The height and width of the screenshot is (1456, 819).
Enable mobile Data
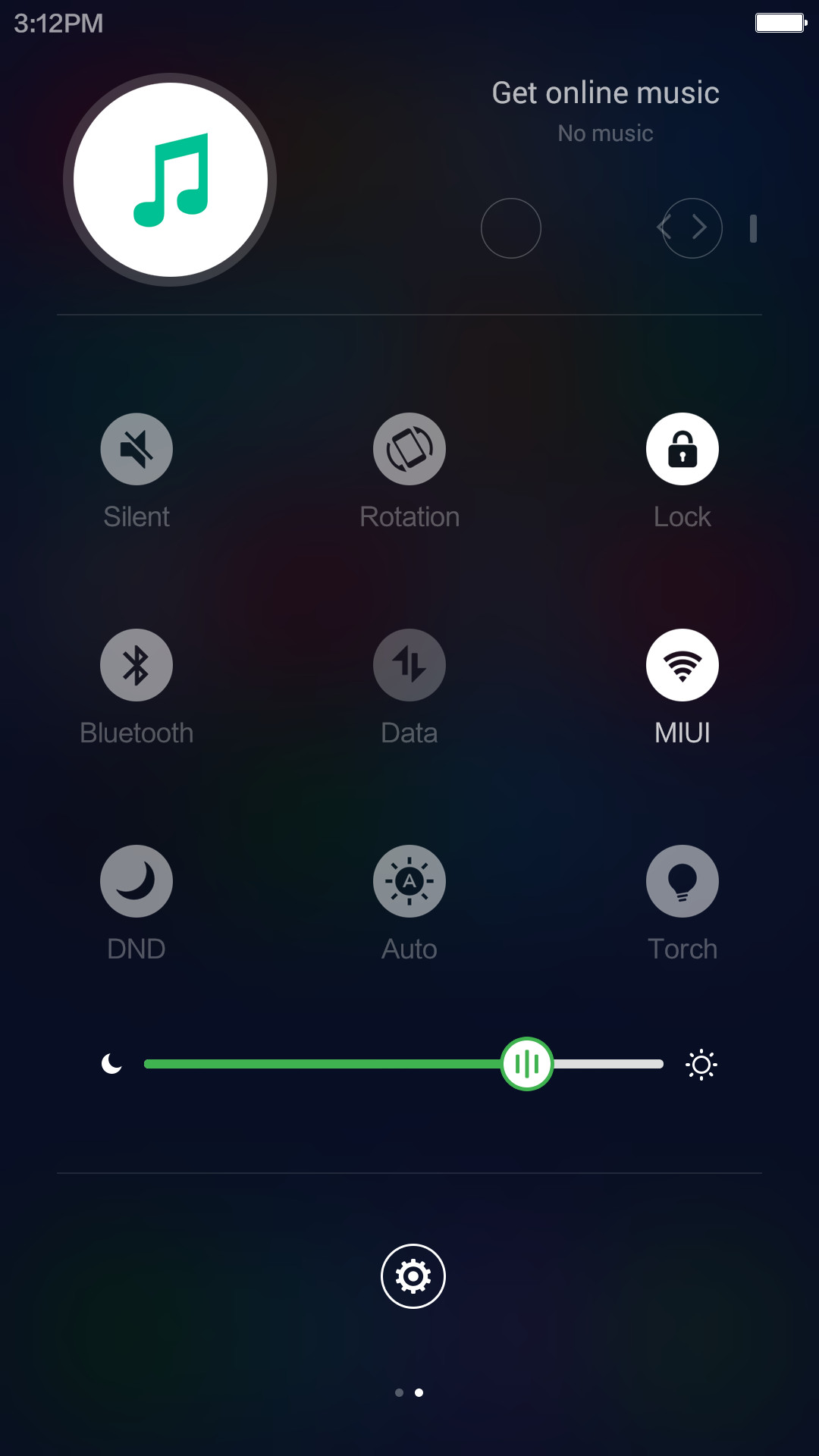409,665
